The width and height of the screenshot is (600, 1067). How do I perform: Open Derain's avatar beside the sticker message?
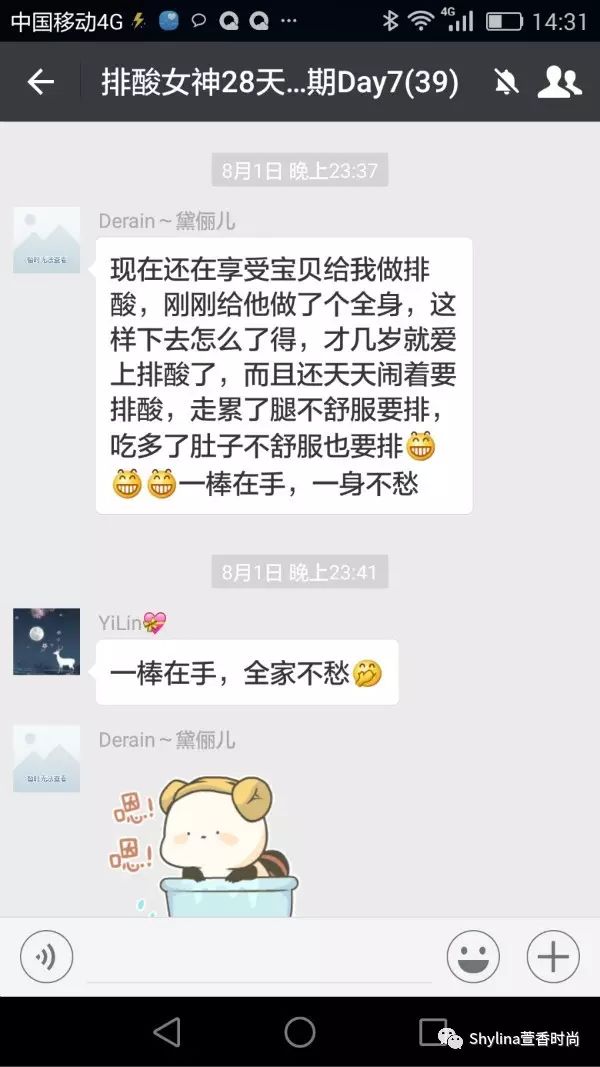coord(46,759)
